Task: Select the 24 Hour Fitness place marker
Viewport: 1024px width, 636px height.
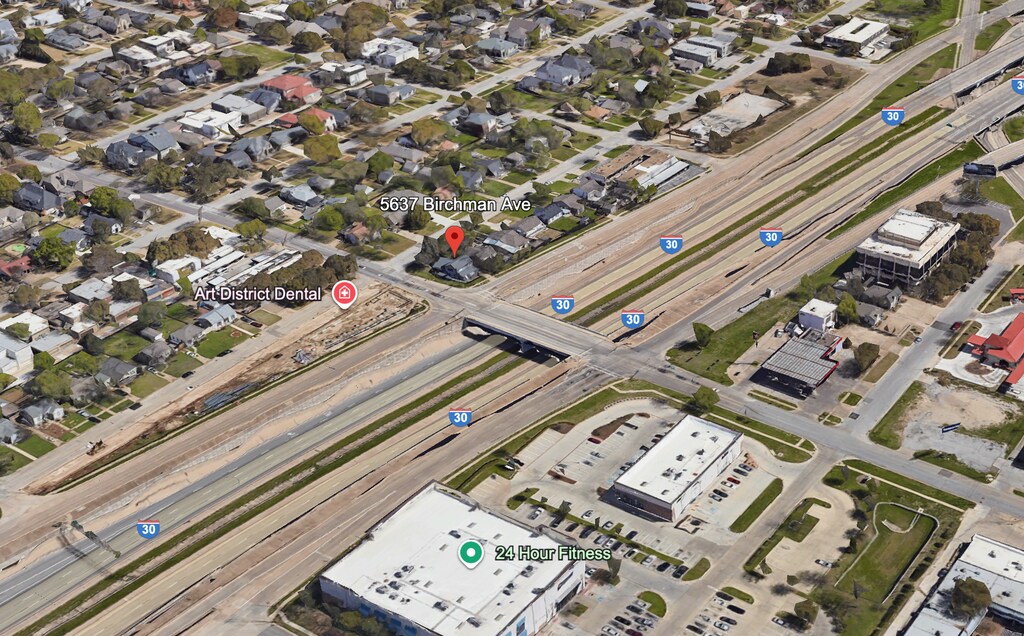Action: [470, 552]
